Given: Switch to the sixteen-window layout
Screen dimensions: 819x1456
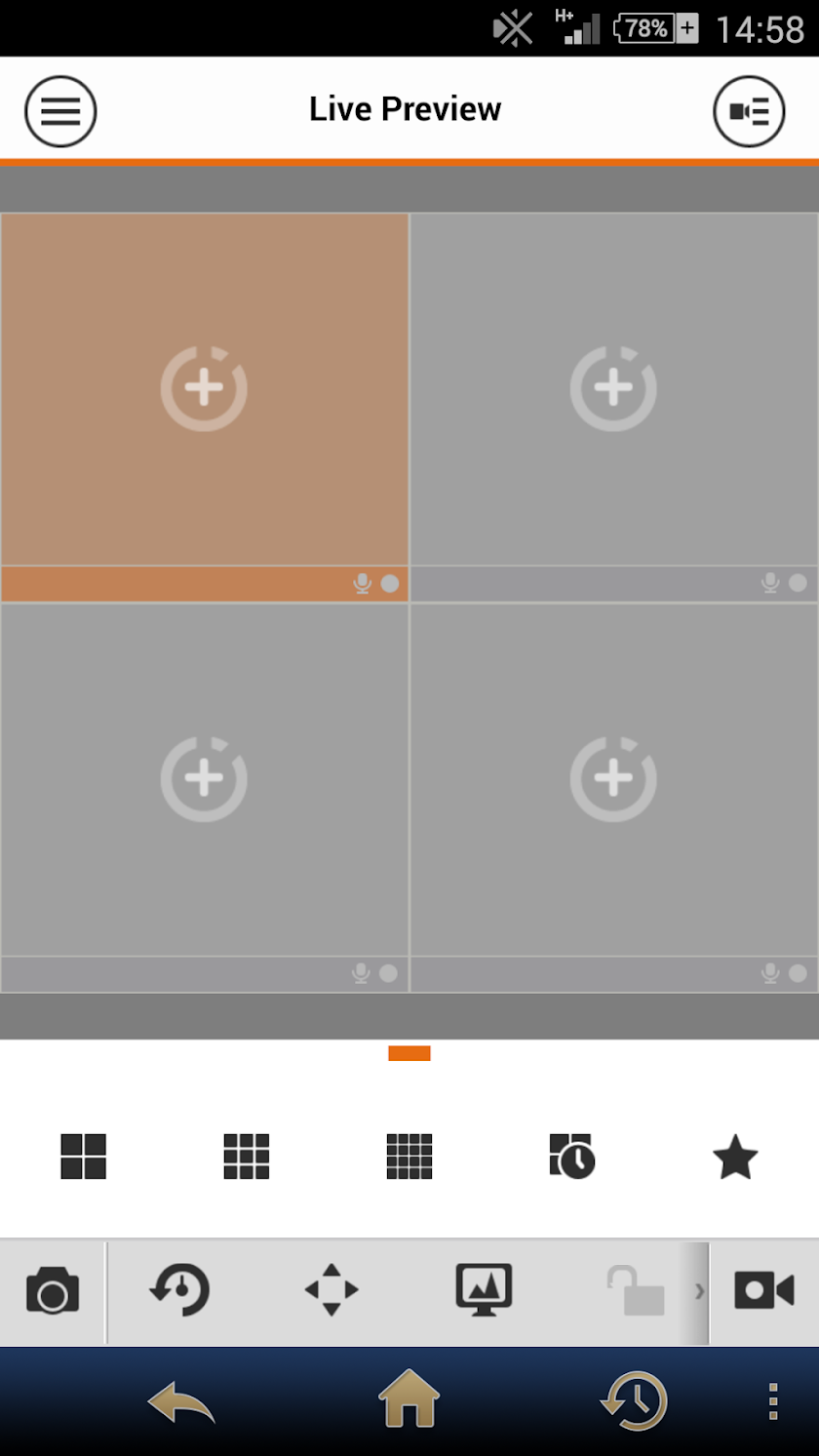Looking at the screenshot, I should click(409, 1157).
